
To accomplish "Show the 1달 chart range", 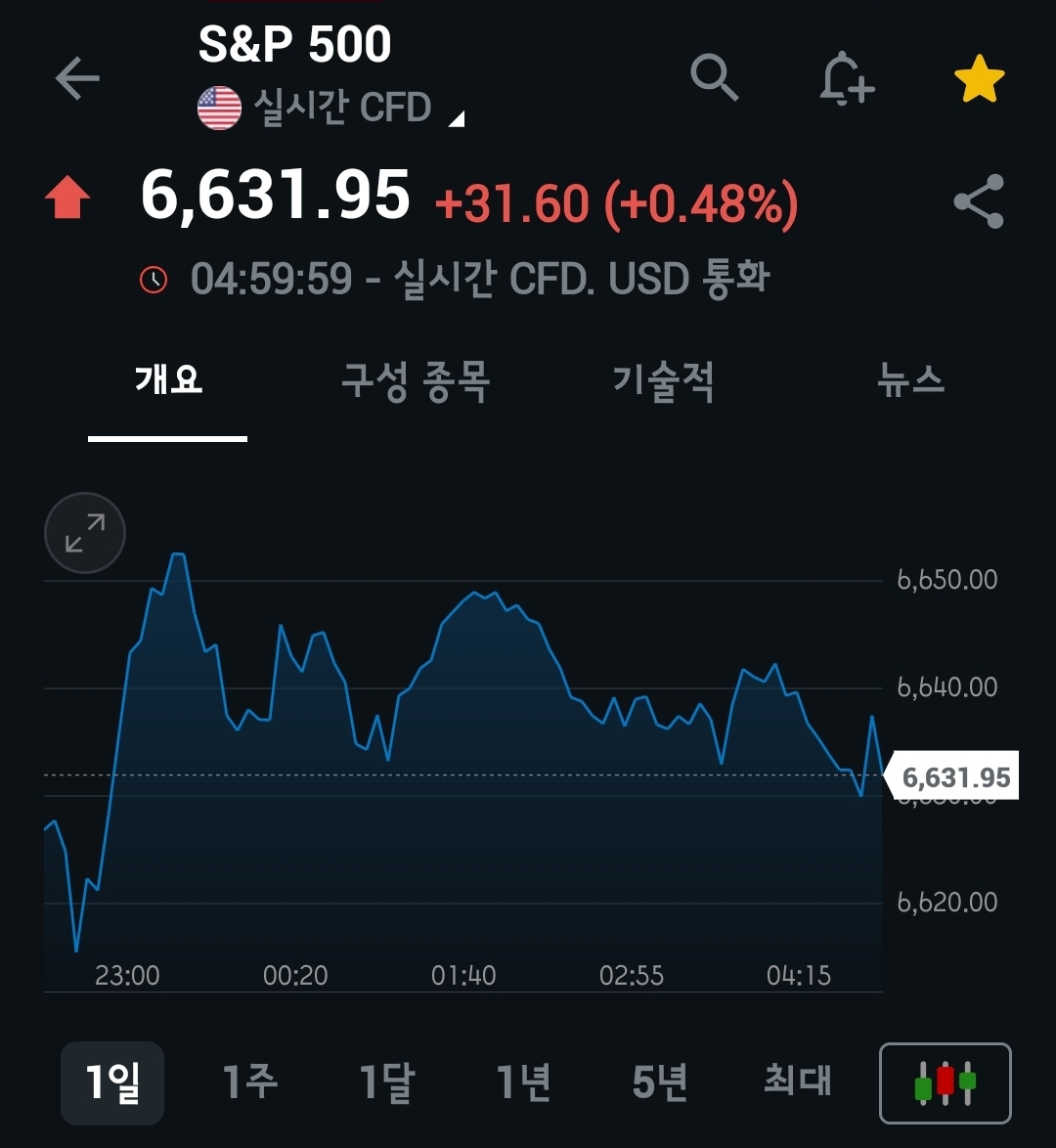I will [386, 1082].
